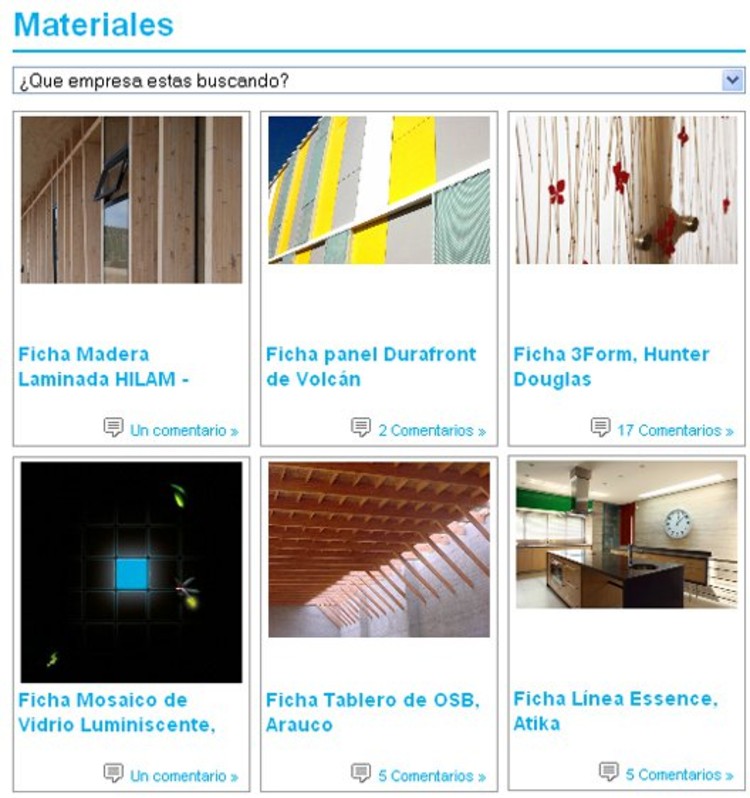This screenshot has height=798, width=750.
Task: Open the Madera Laminada HILAM photo
Action: tap(131, 199)
